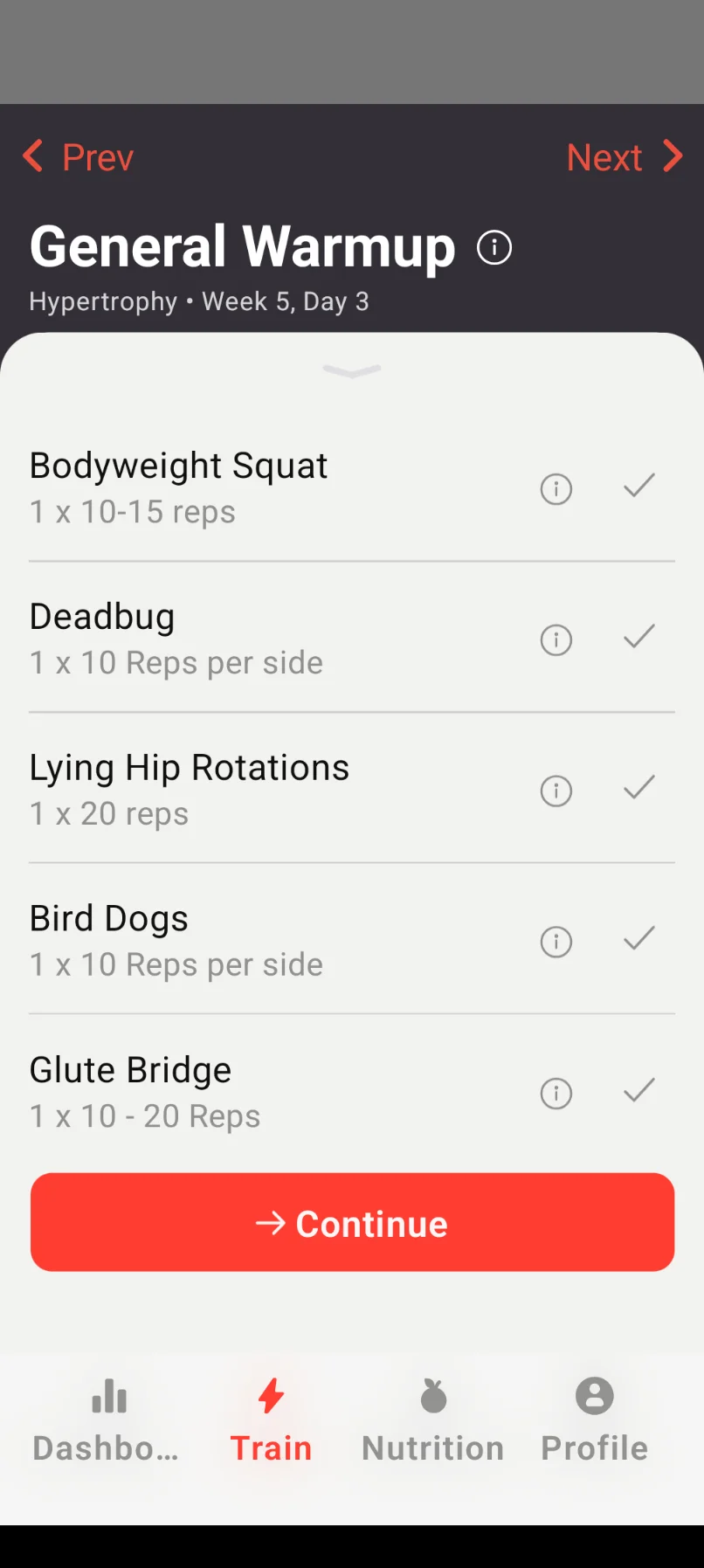Mark Glute Bridge as completed
Viewport: 704px width, 1568px height.
tap(639, 1090)
